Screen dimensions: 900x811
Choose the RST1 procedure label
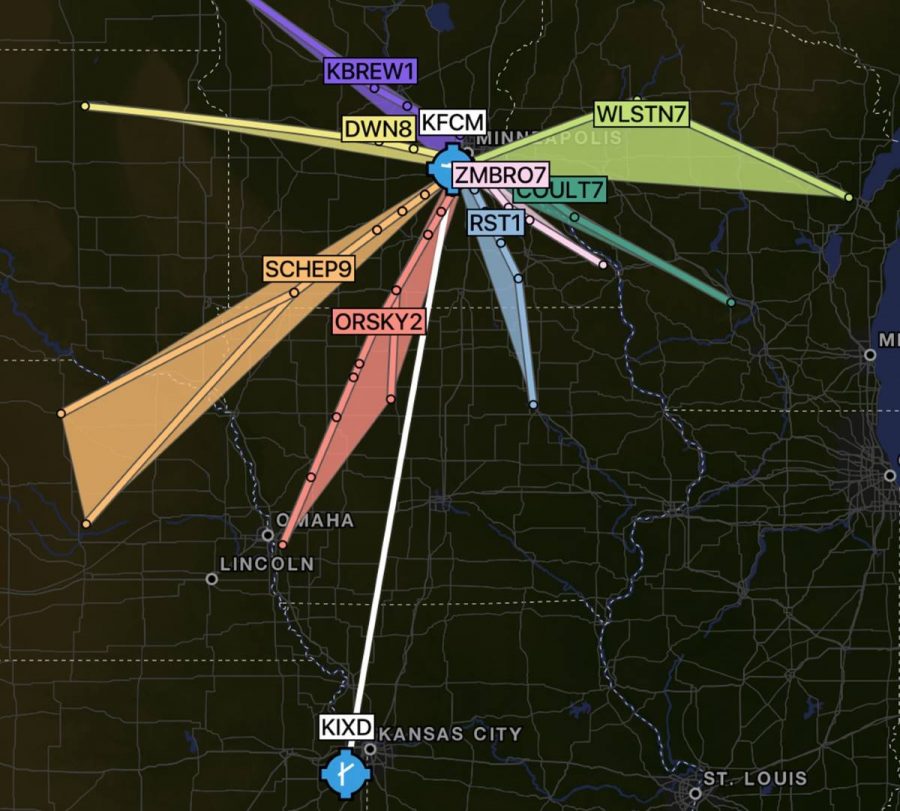496,222
